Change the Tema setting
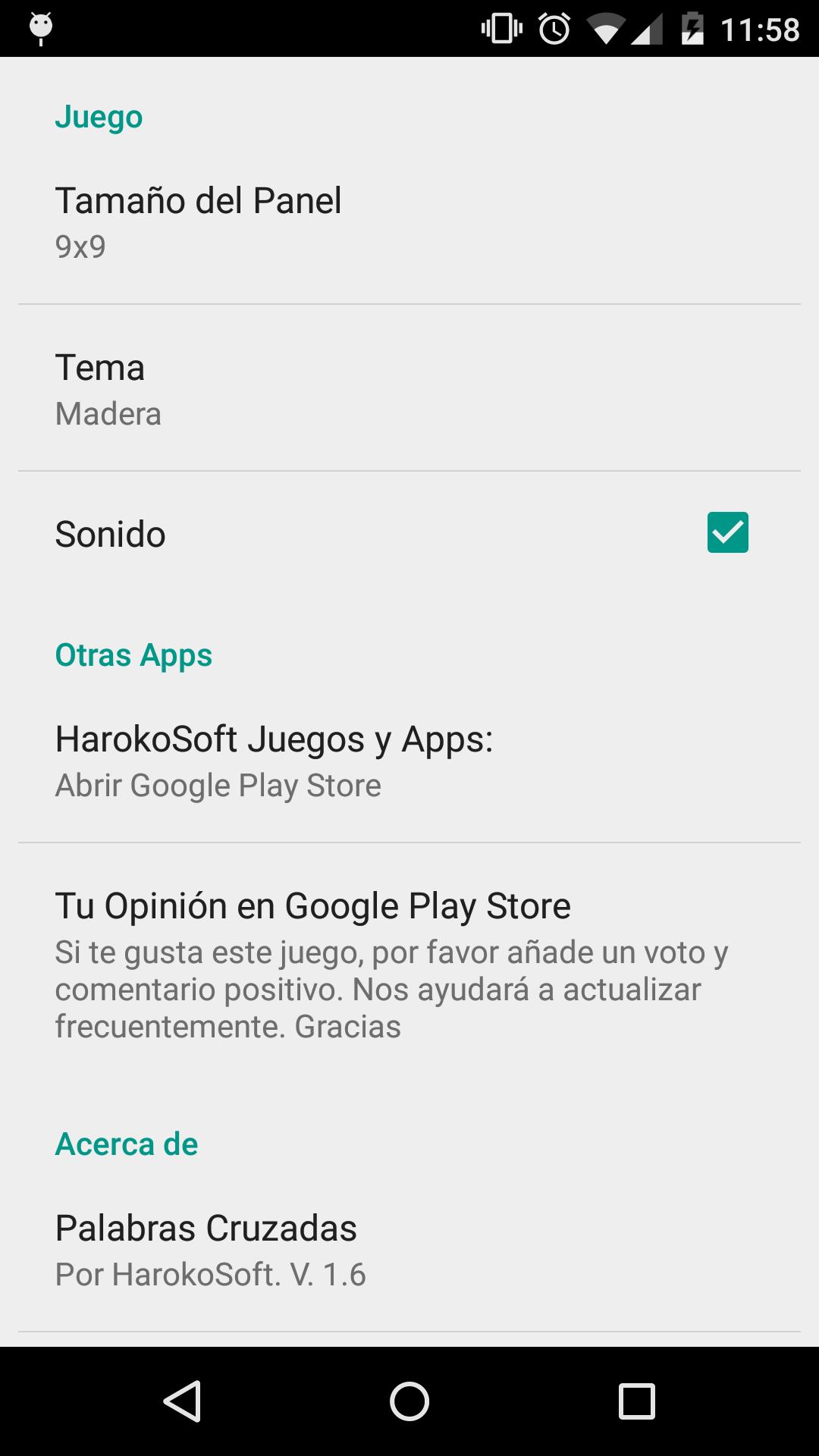The width and height of the screenshot is (819, 1456). 409,388
